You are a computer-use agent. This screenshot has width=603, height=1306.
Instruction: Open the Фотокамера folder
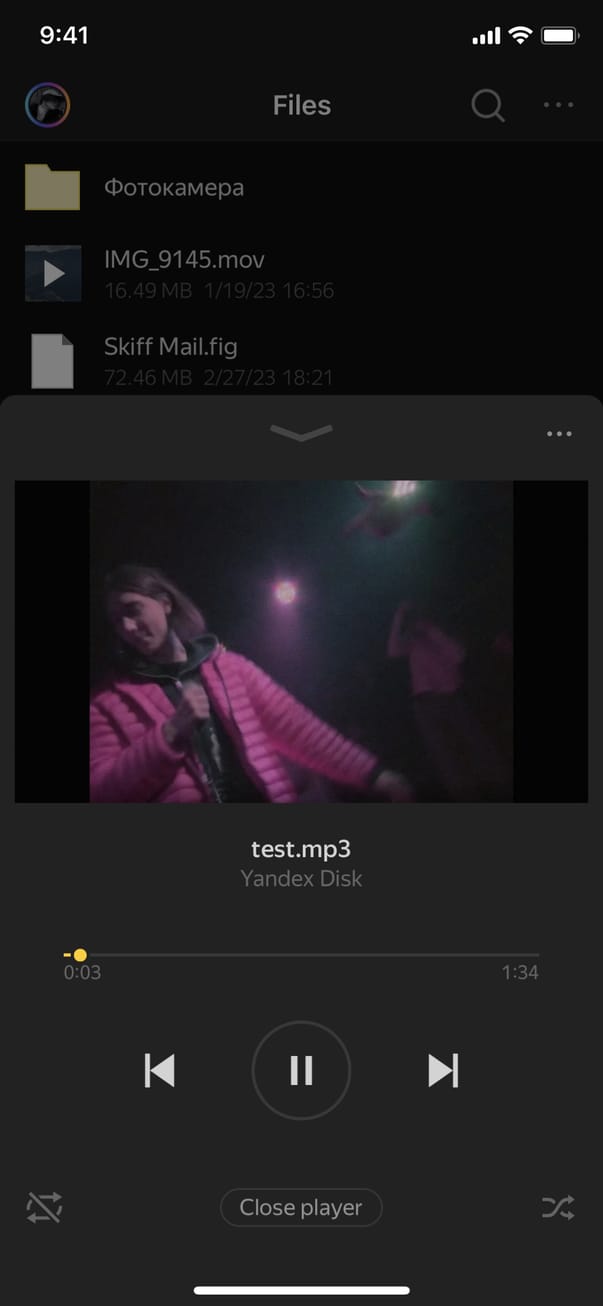(174, 188)
